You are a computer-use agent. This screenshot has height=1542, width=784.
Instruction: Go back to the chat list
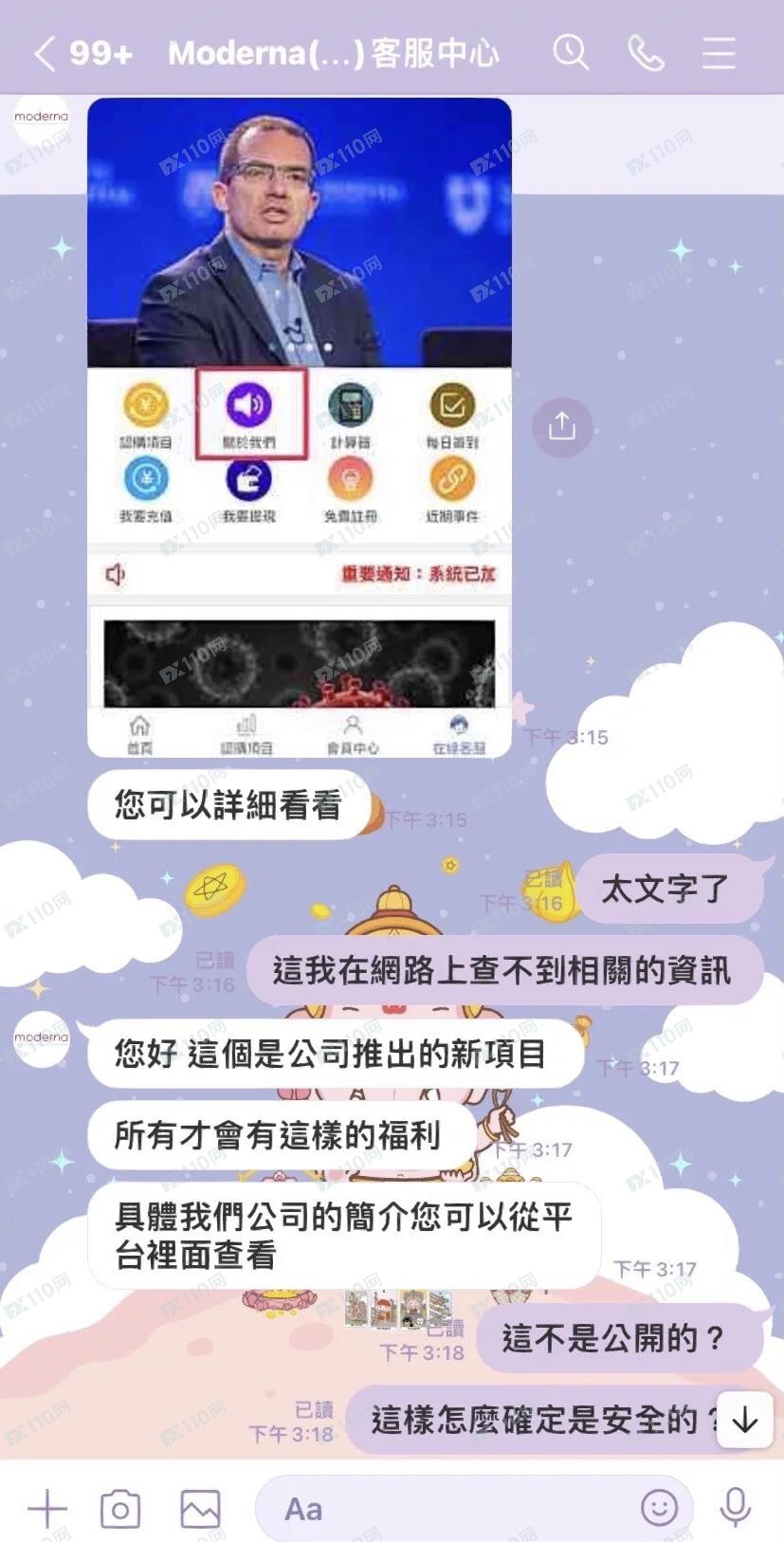pyautogui.click(x=45, y=53)
